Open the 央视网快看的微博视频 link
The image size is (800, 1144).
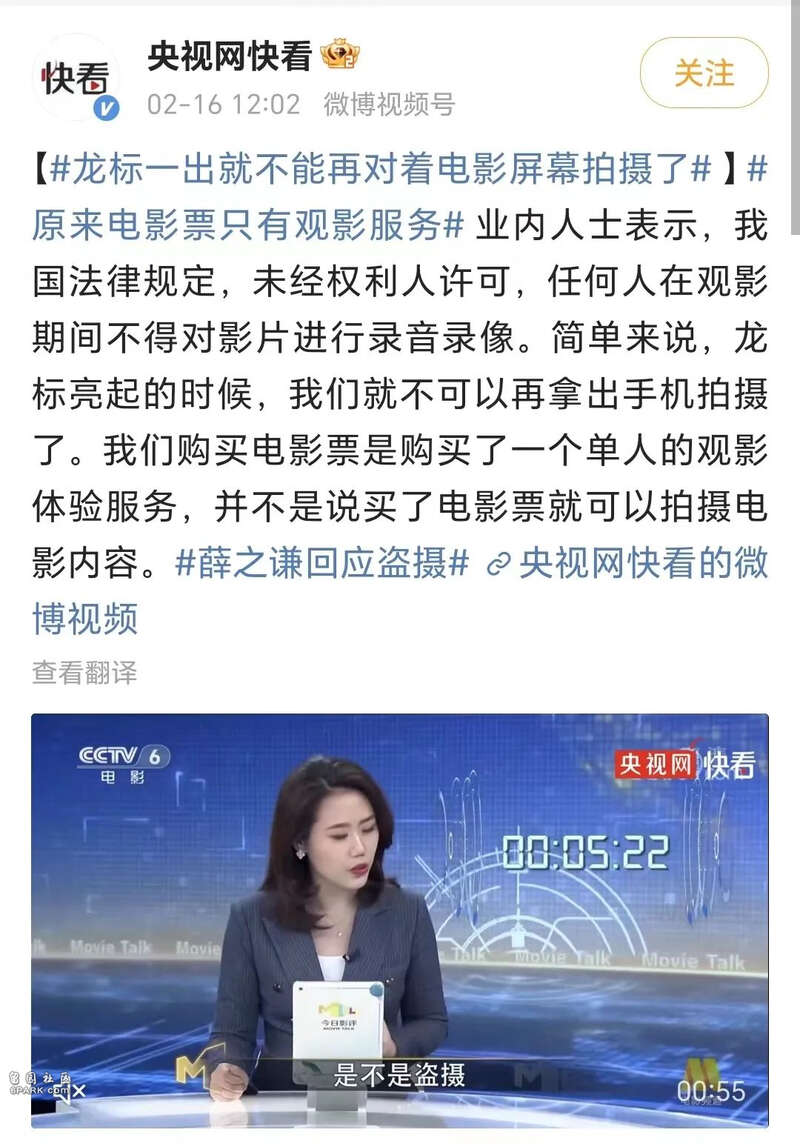click(640, 563)
